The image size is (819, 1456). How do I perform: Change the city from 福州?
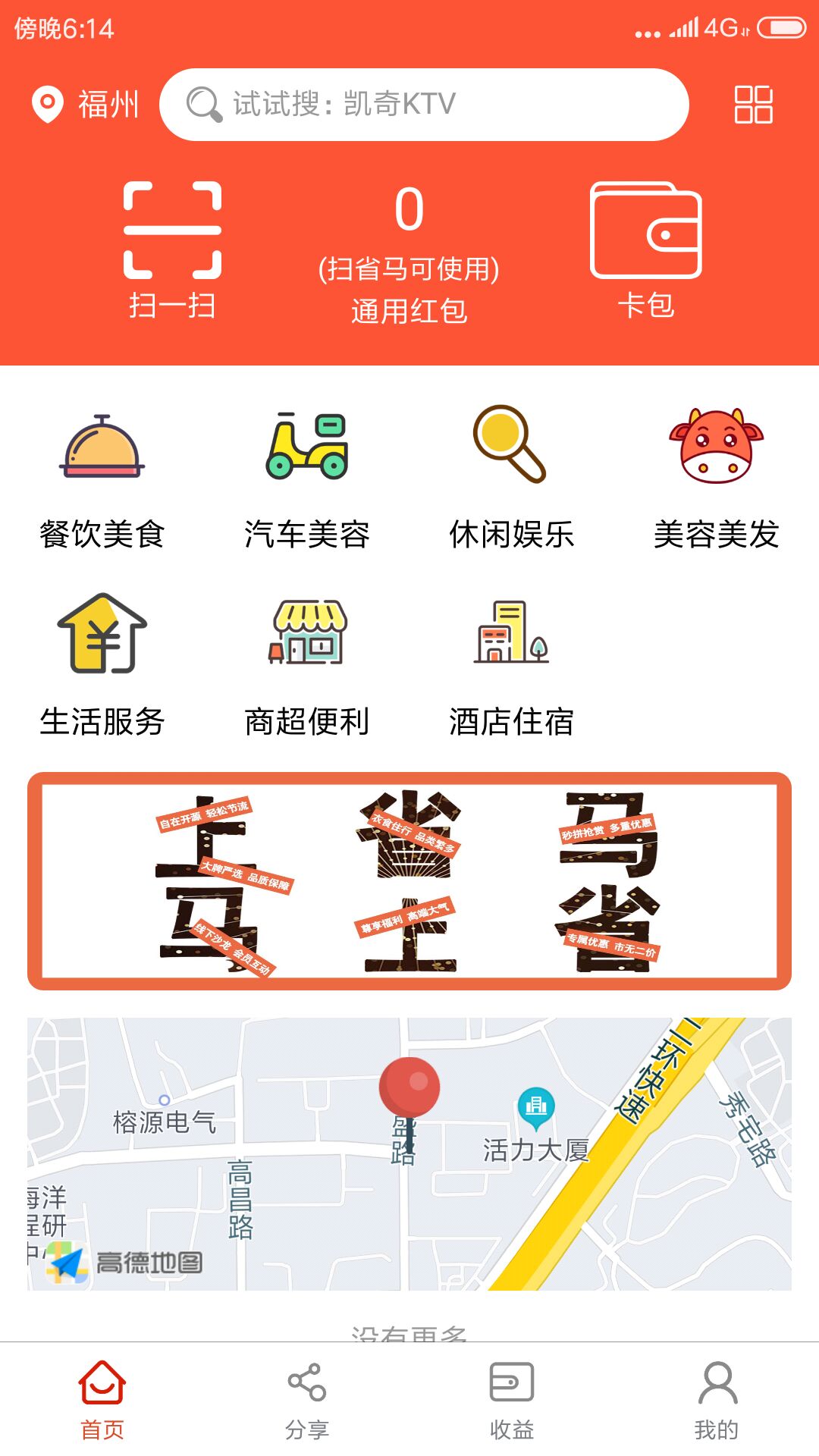(86, 104)
